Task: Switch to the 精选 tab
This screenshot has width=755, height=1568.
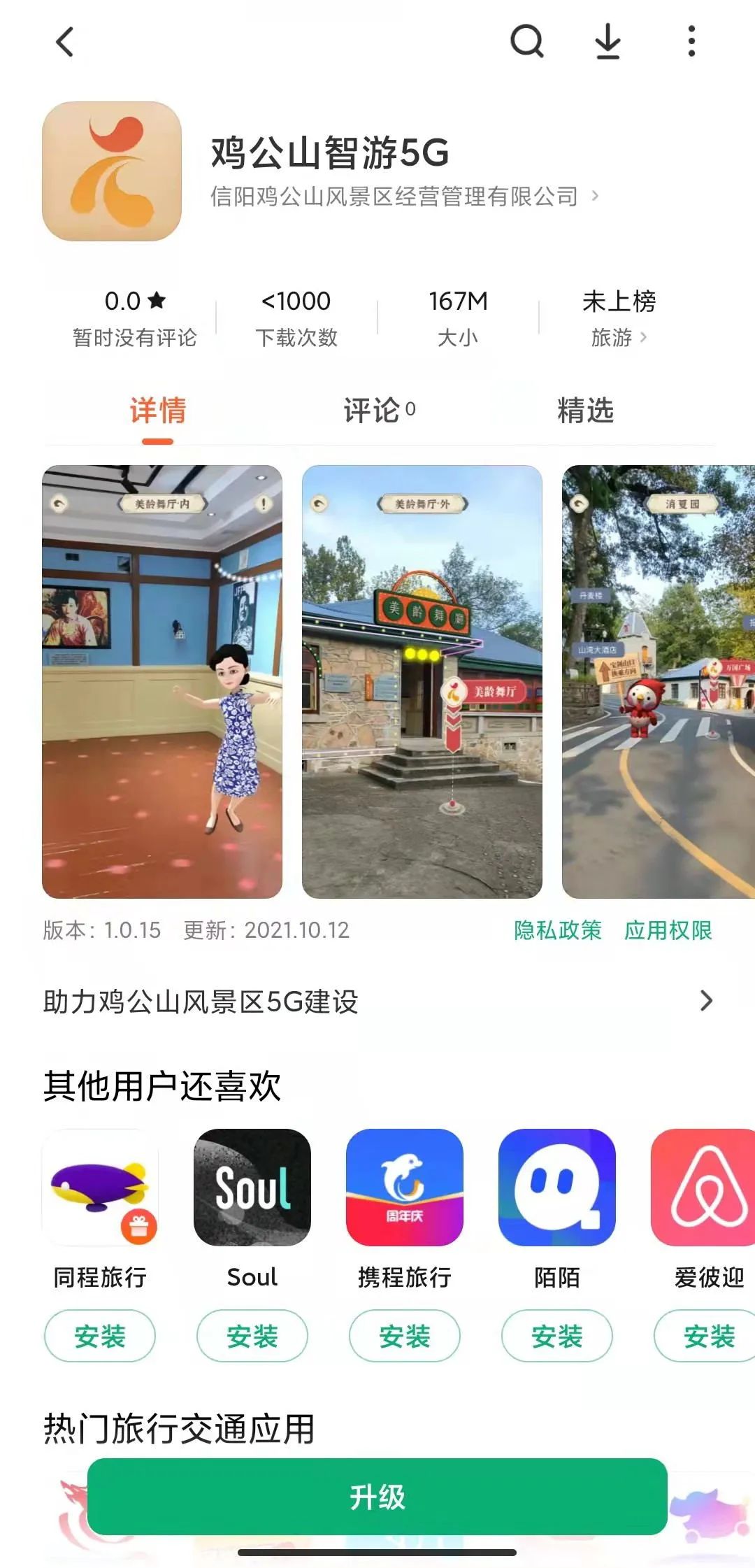Action: pos(585,411)
